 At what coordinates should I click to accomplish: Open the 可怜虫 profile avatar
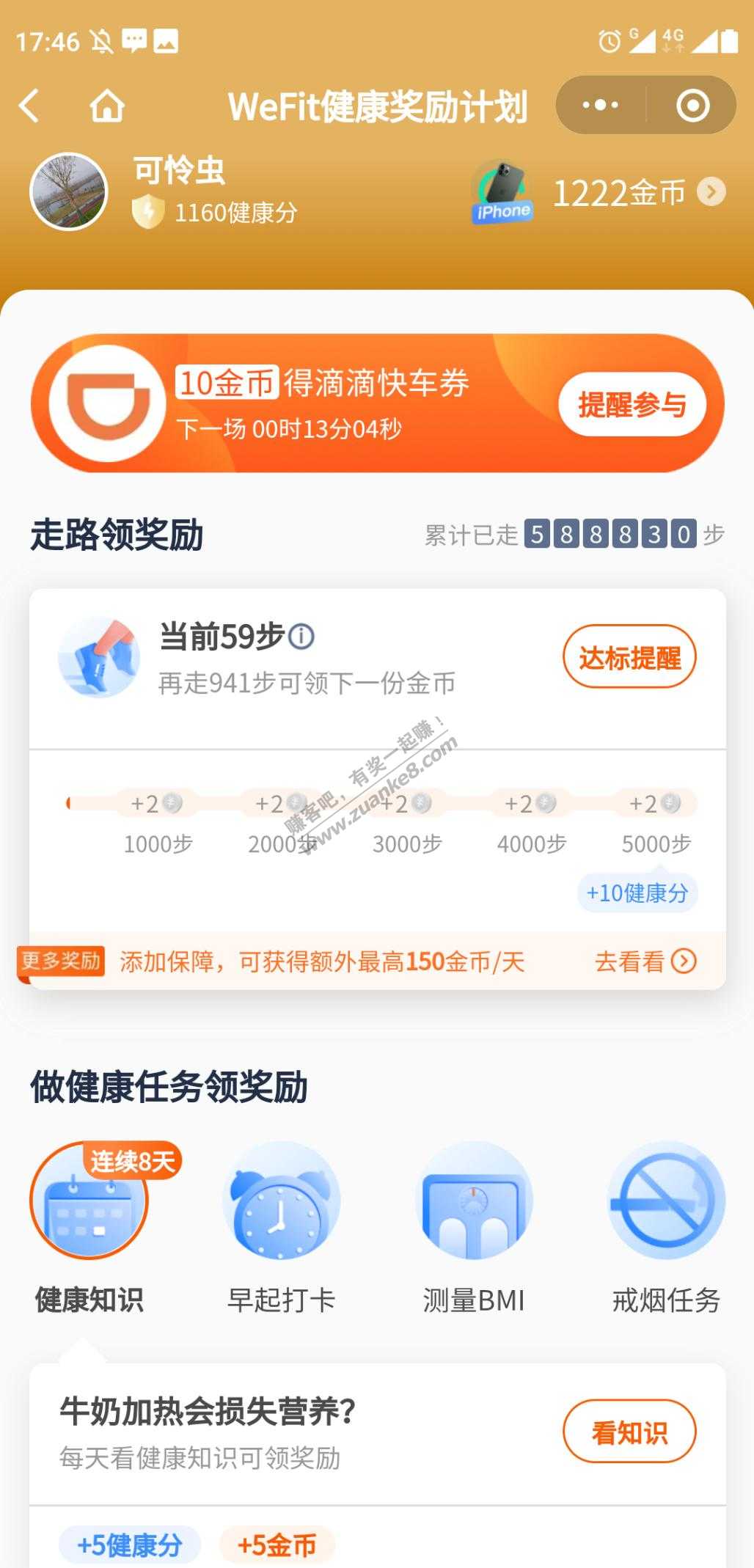coord(69,191)
